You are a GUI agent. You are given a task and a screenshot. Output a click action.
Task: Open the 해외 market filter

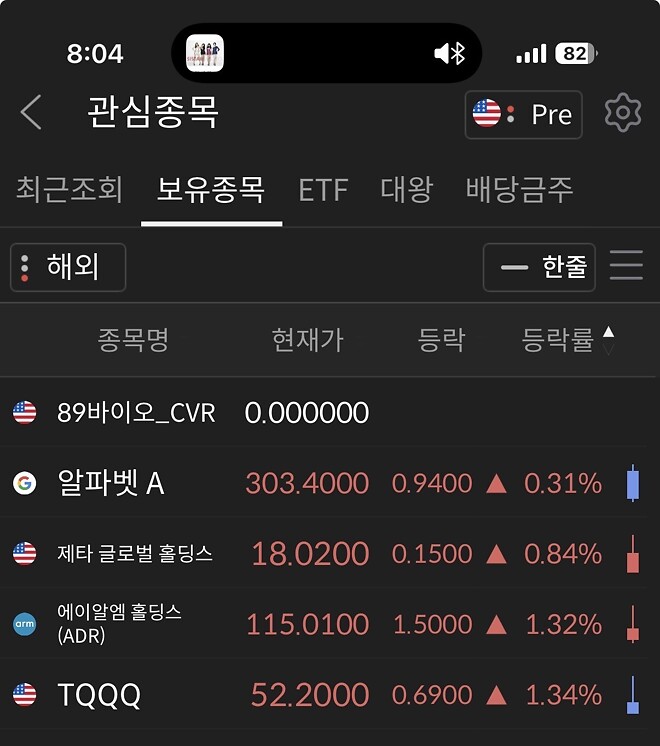(x=68, y=267)
